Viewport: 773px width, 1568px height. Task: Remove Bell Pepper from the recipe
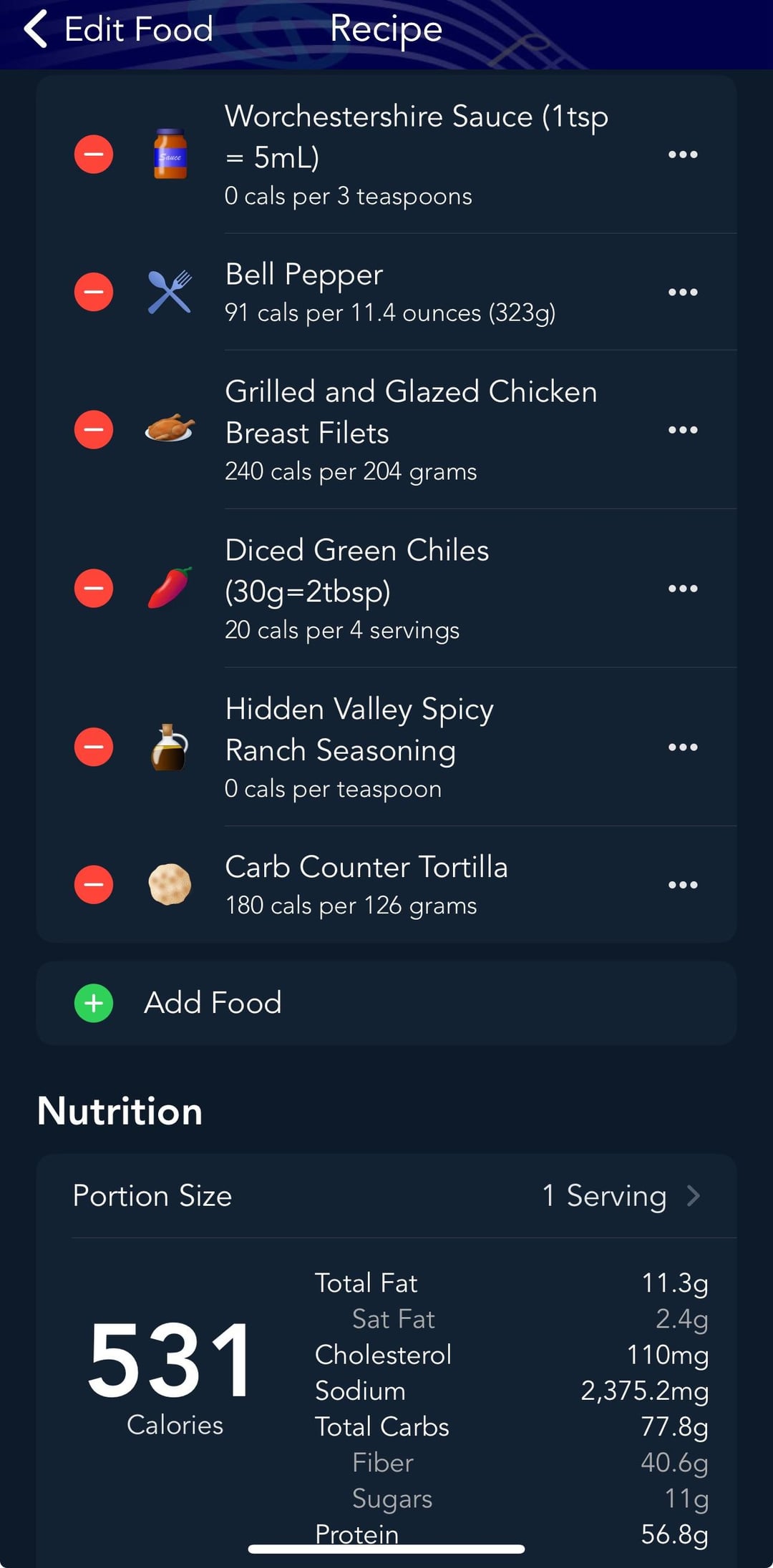click(94, 292)
